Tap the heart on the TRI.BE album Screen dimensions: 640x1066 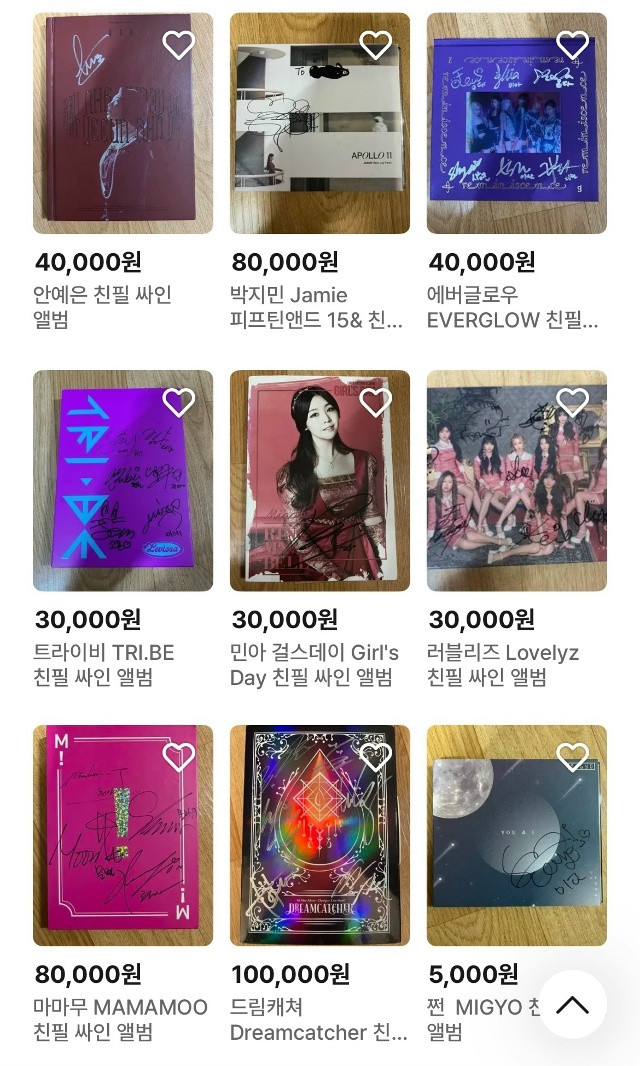point(179,402)
